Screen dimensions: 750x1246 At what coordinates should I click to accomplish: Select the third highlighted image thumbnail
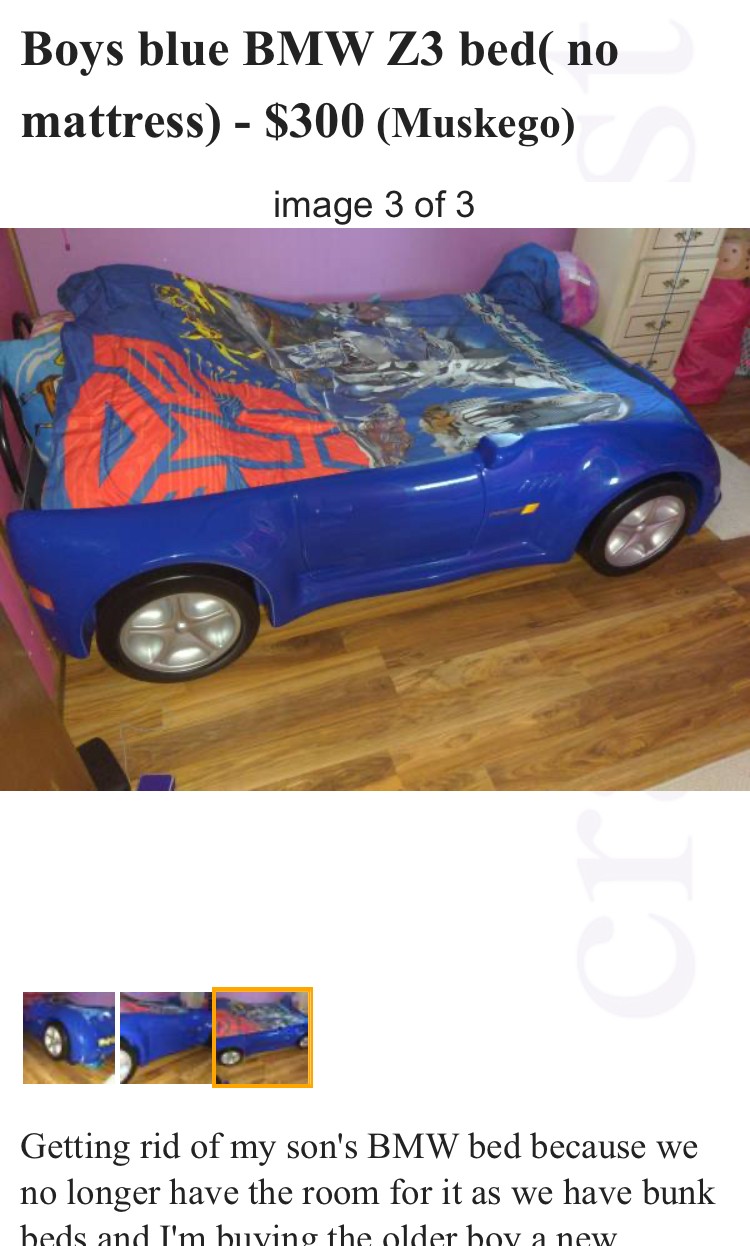pyautogui.click(x=262, y=1037)
